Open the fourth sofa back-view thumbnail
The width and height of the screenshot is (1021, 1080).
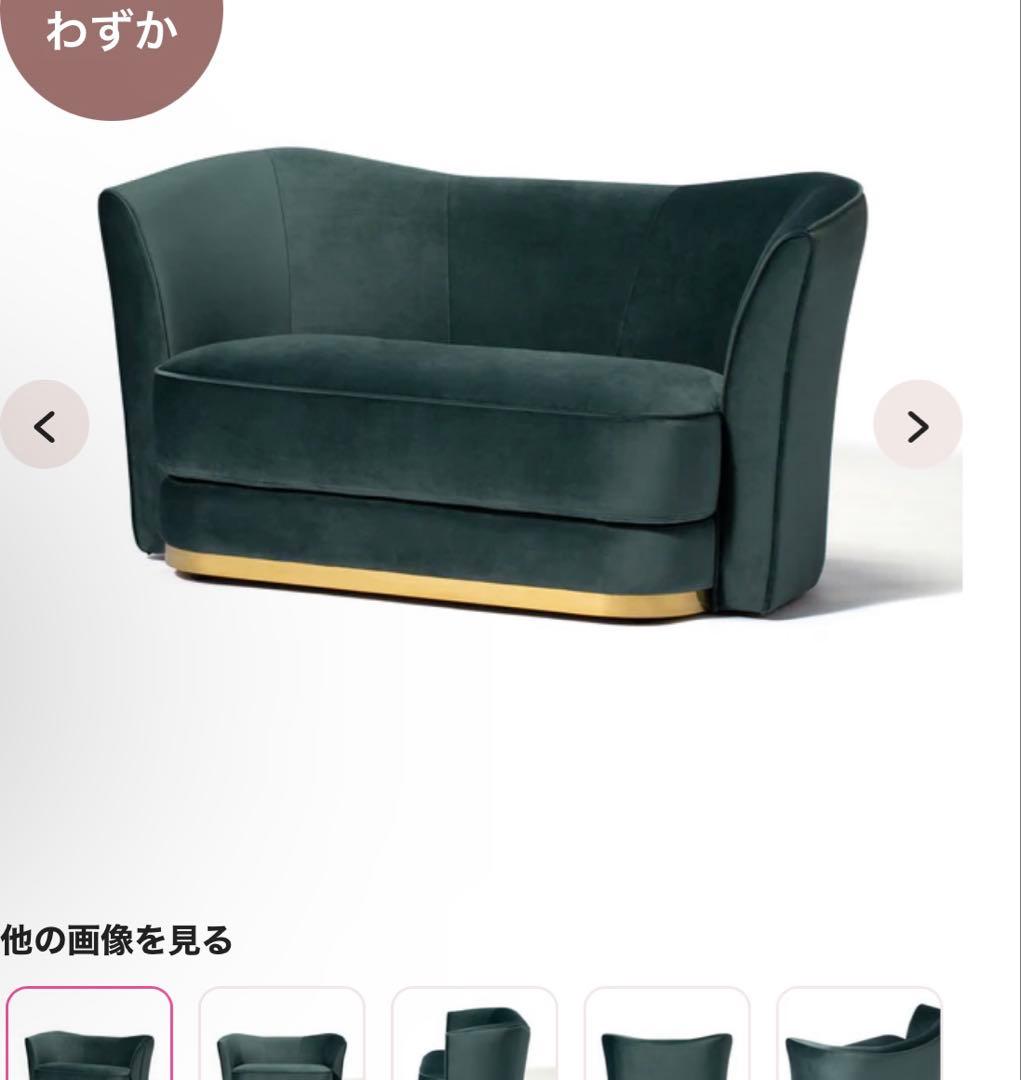pos(667,1040)
